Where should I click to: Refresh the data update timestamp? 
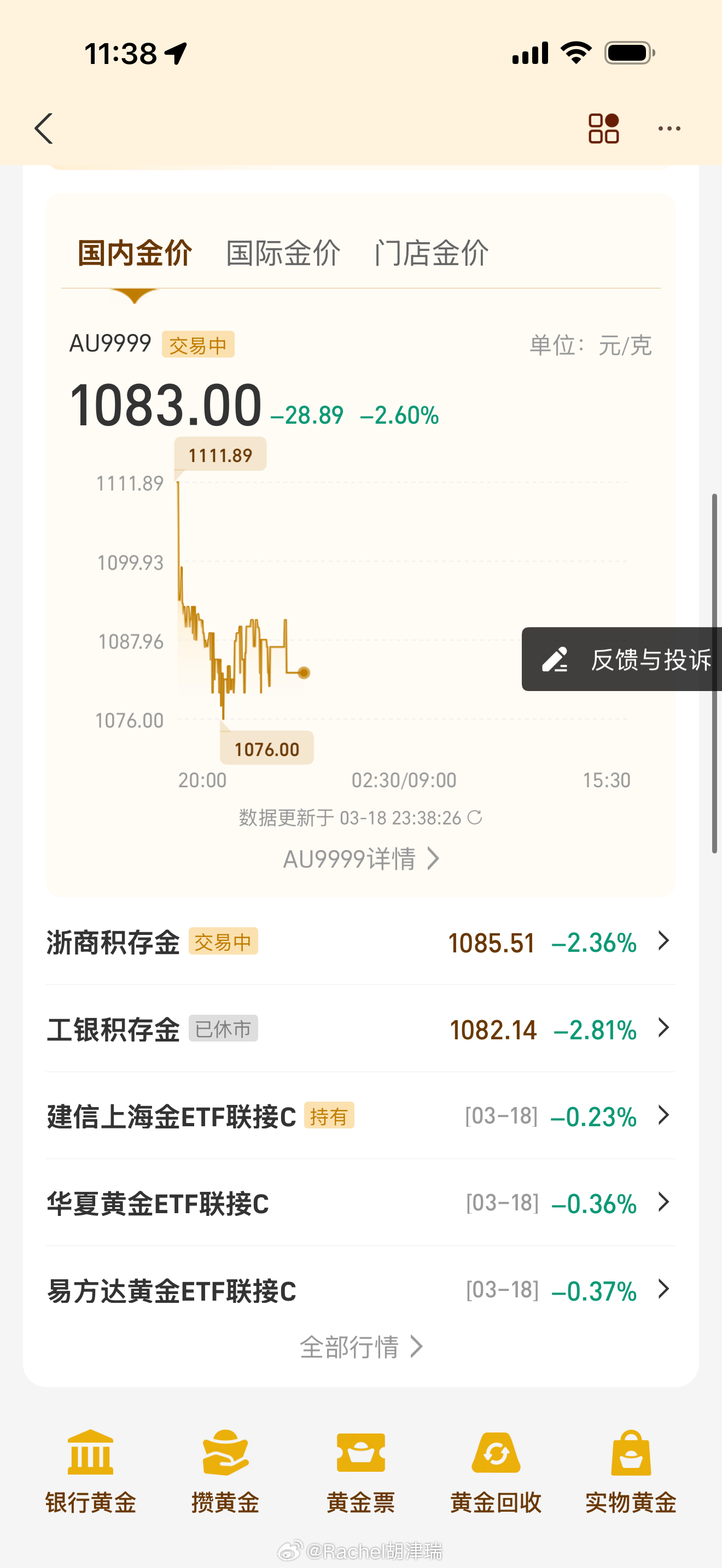tap(475, 817)
